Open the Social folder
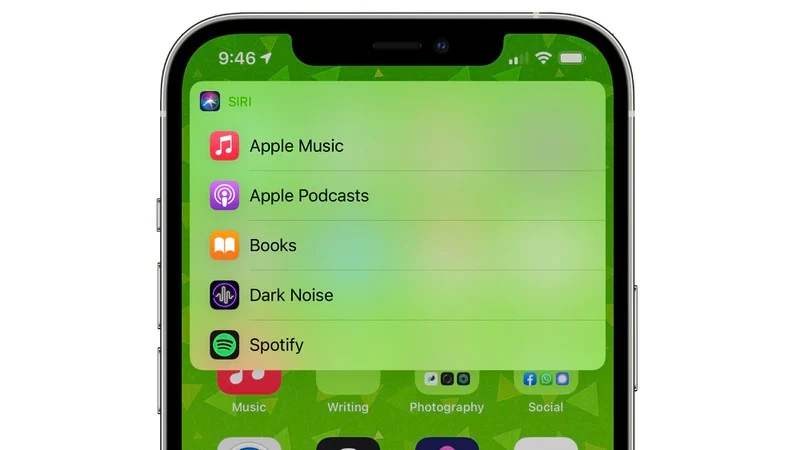This screenshot has height=450, width=800. tap(546, 382)
